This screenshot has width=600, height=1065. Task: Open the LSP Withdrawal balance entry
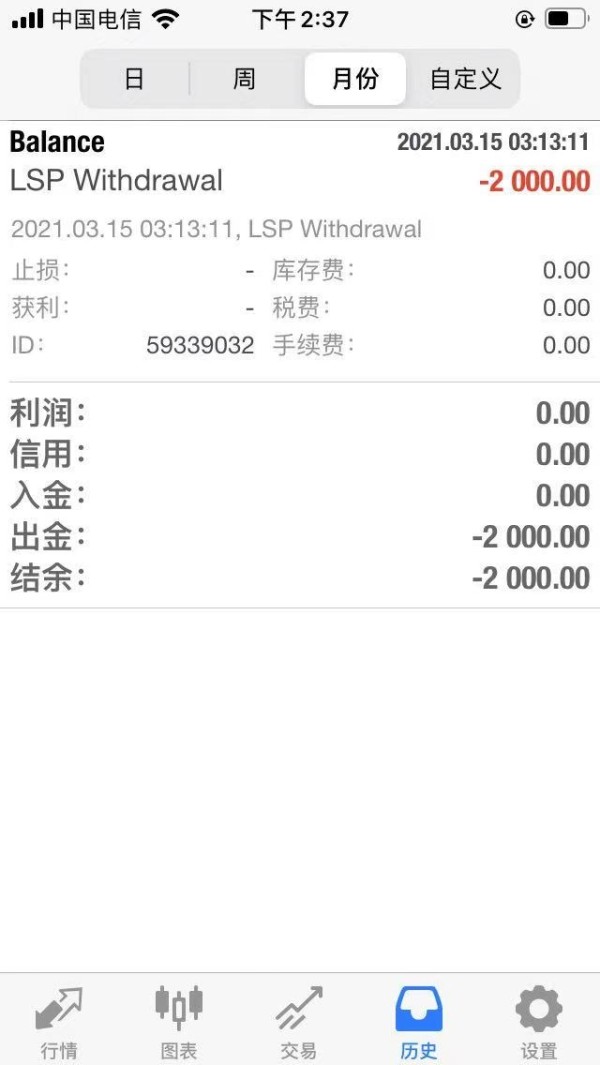click(300, 181)
